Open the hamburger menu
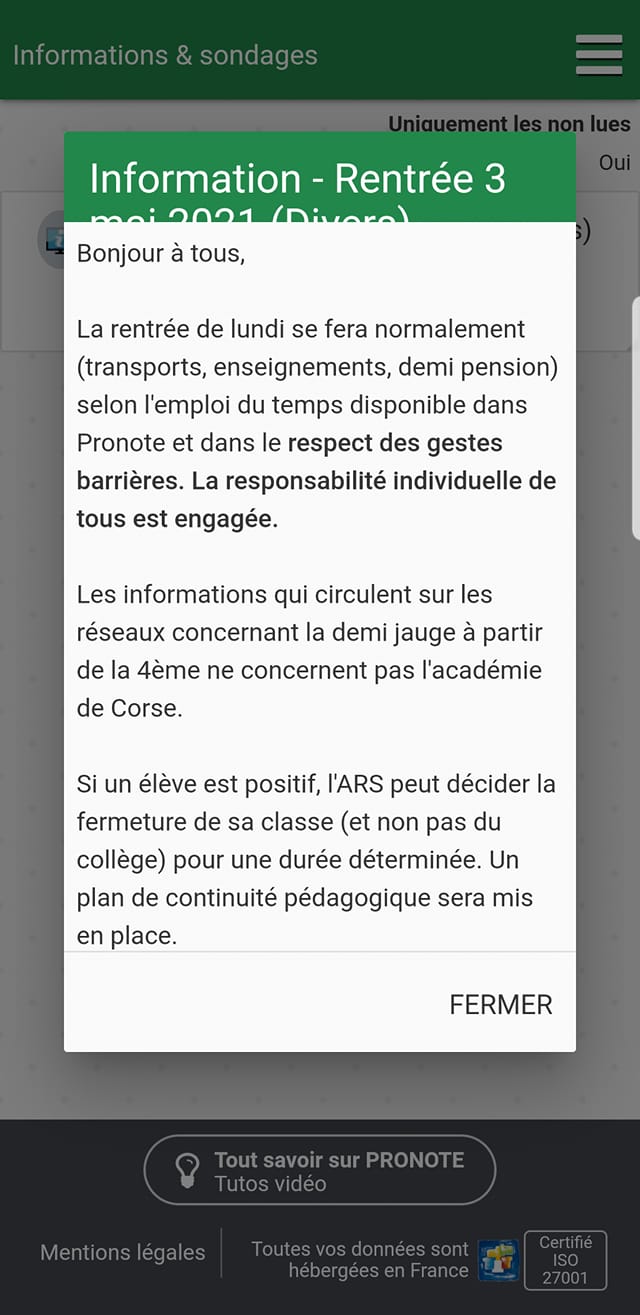The width and height of the screenshot is (640, 1315). tap(599, 54)
